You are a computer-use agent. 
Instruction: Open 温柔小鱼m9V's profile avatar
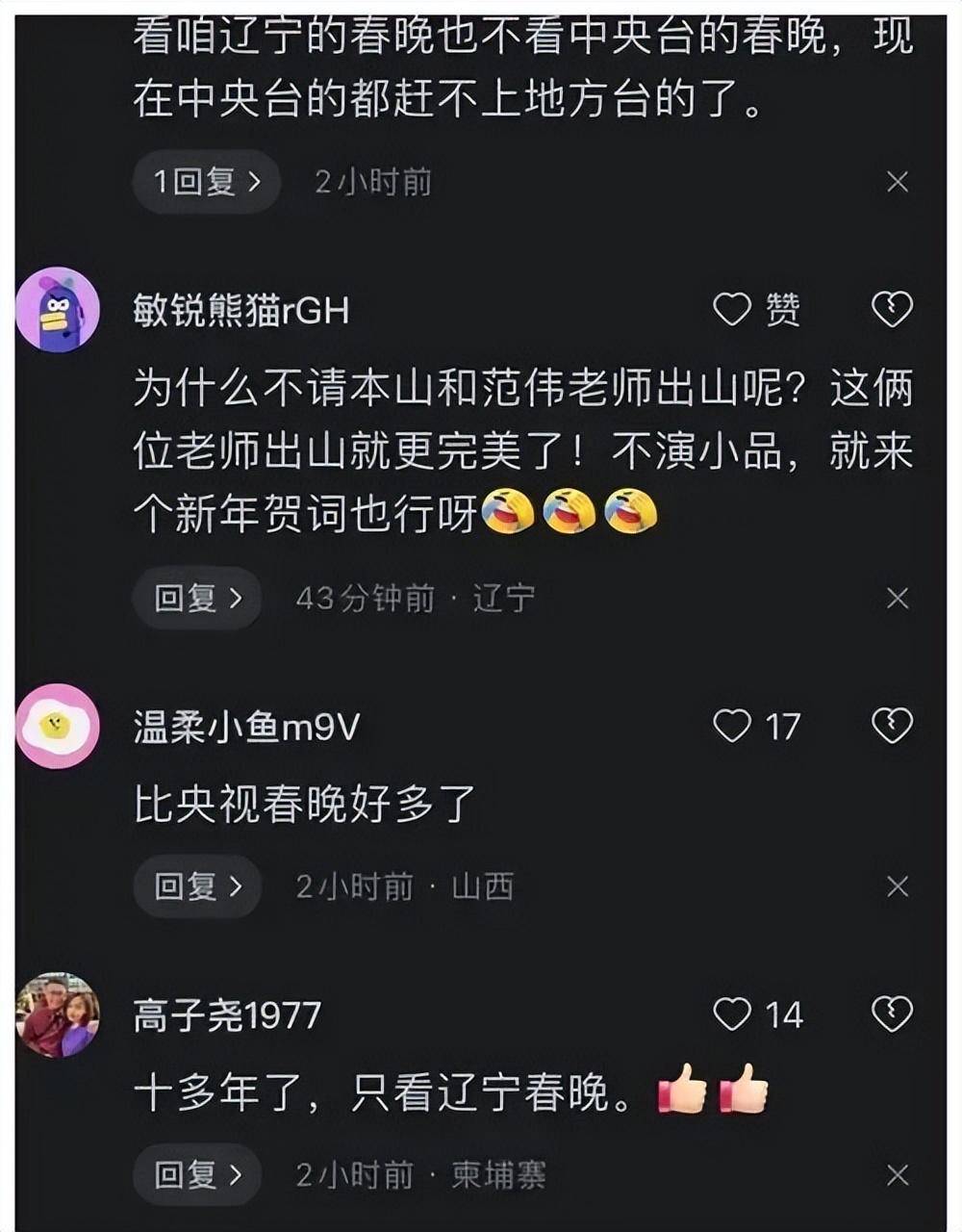click(x=58, y=726)
